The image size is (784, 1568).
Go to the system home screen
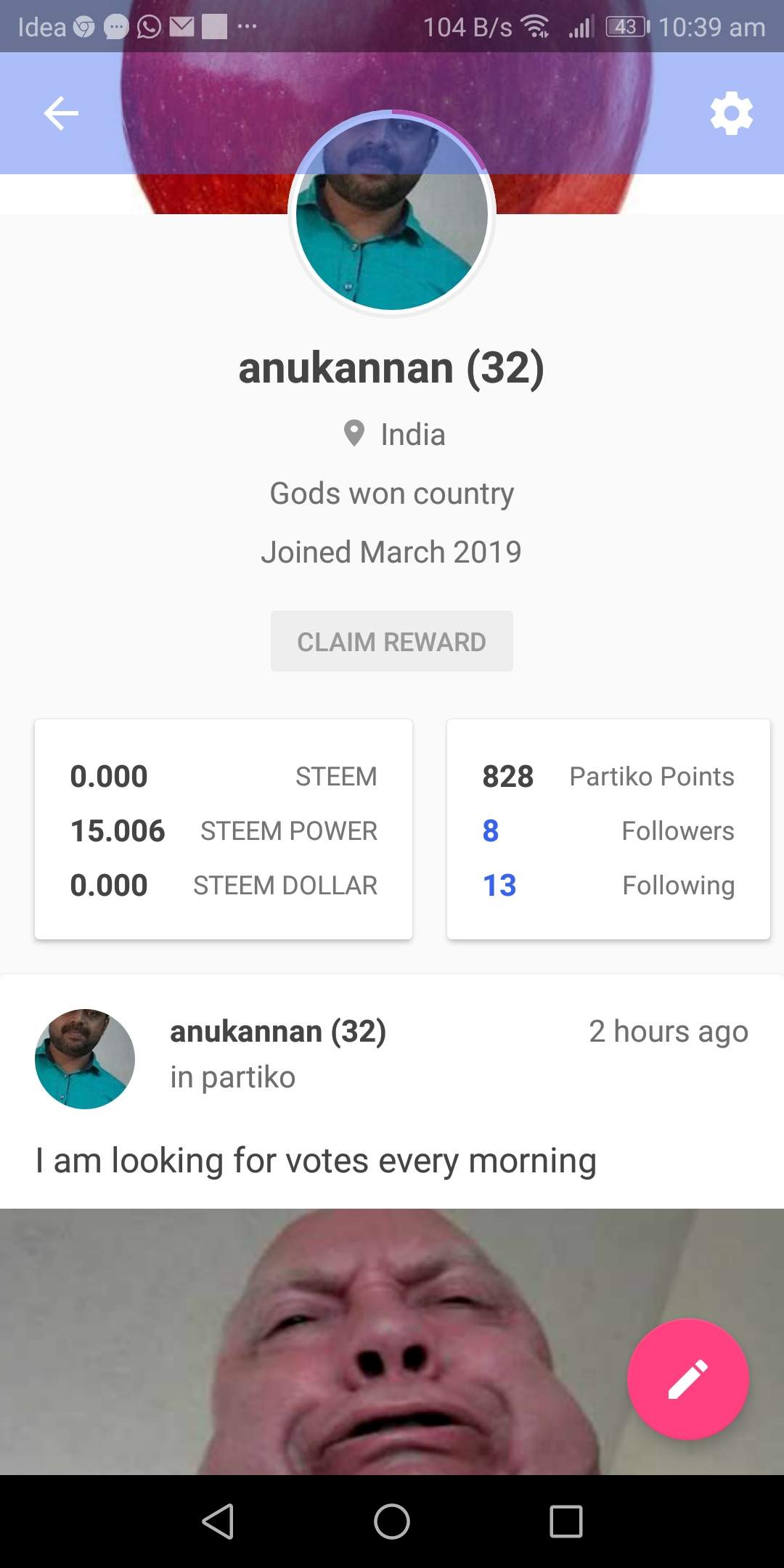392,1521
